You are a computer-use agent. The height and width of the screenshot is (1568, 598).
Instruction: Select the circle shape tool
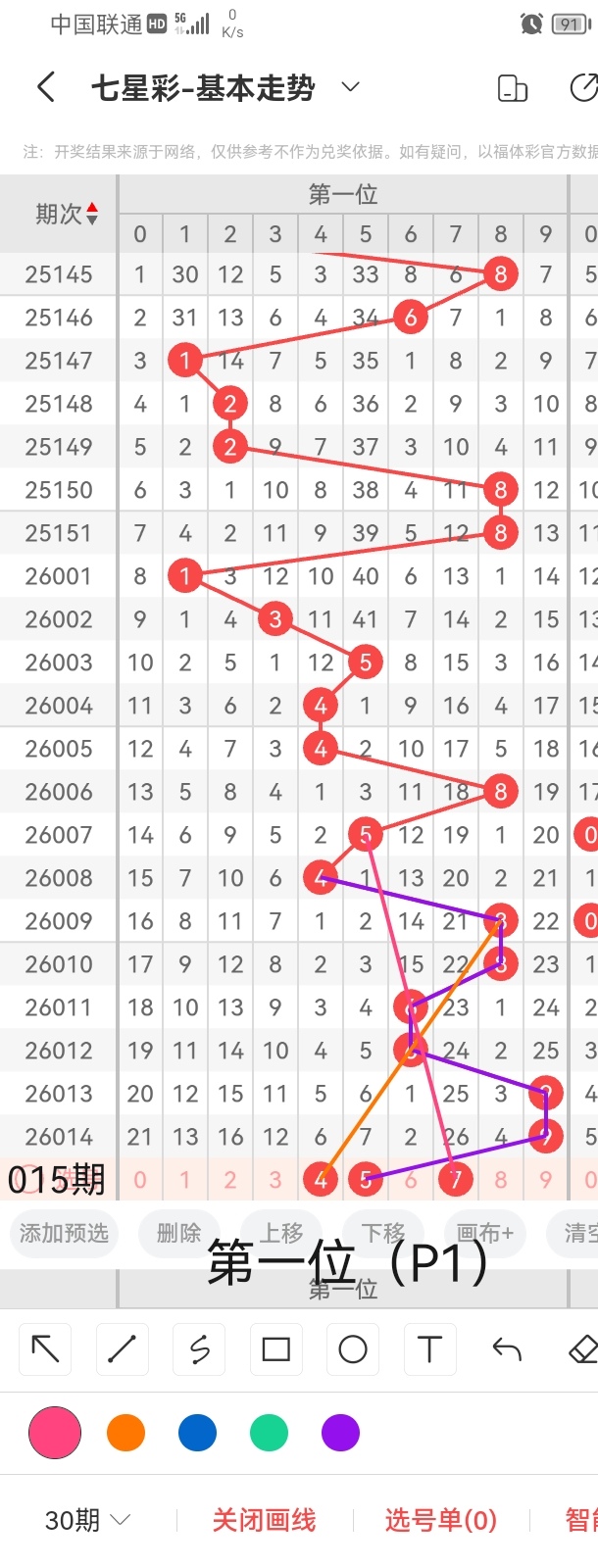pyautogui.click(x=353, y=1349)
